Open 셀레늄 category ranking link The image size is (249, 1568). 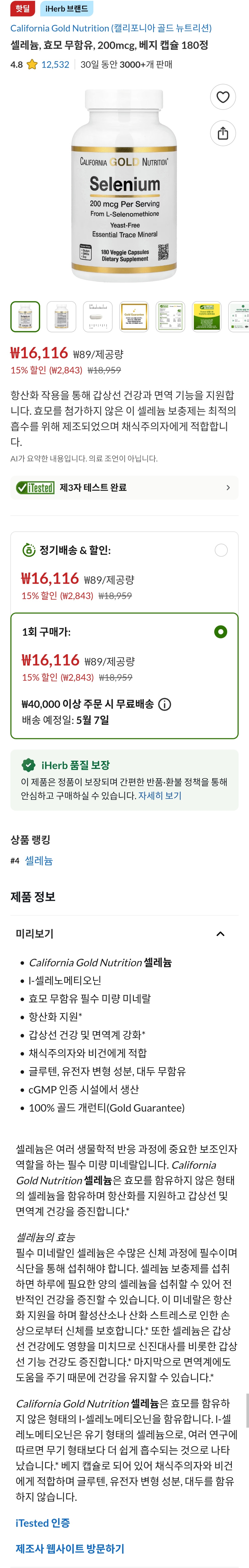pyautogui.click(x=39, y=861)
